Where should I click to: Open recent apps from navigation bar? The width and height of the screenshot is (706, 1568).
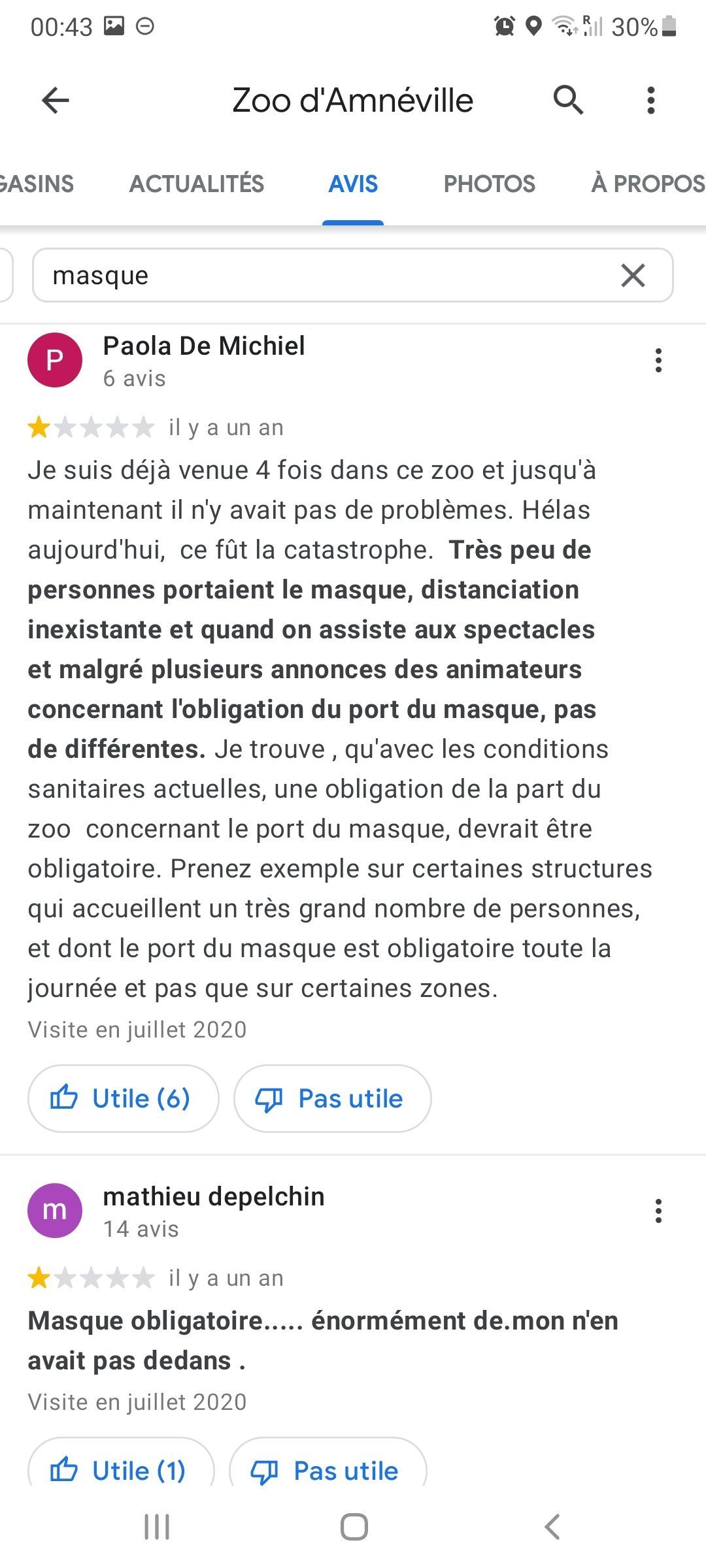157,1527
